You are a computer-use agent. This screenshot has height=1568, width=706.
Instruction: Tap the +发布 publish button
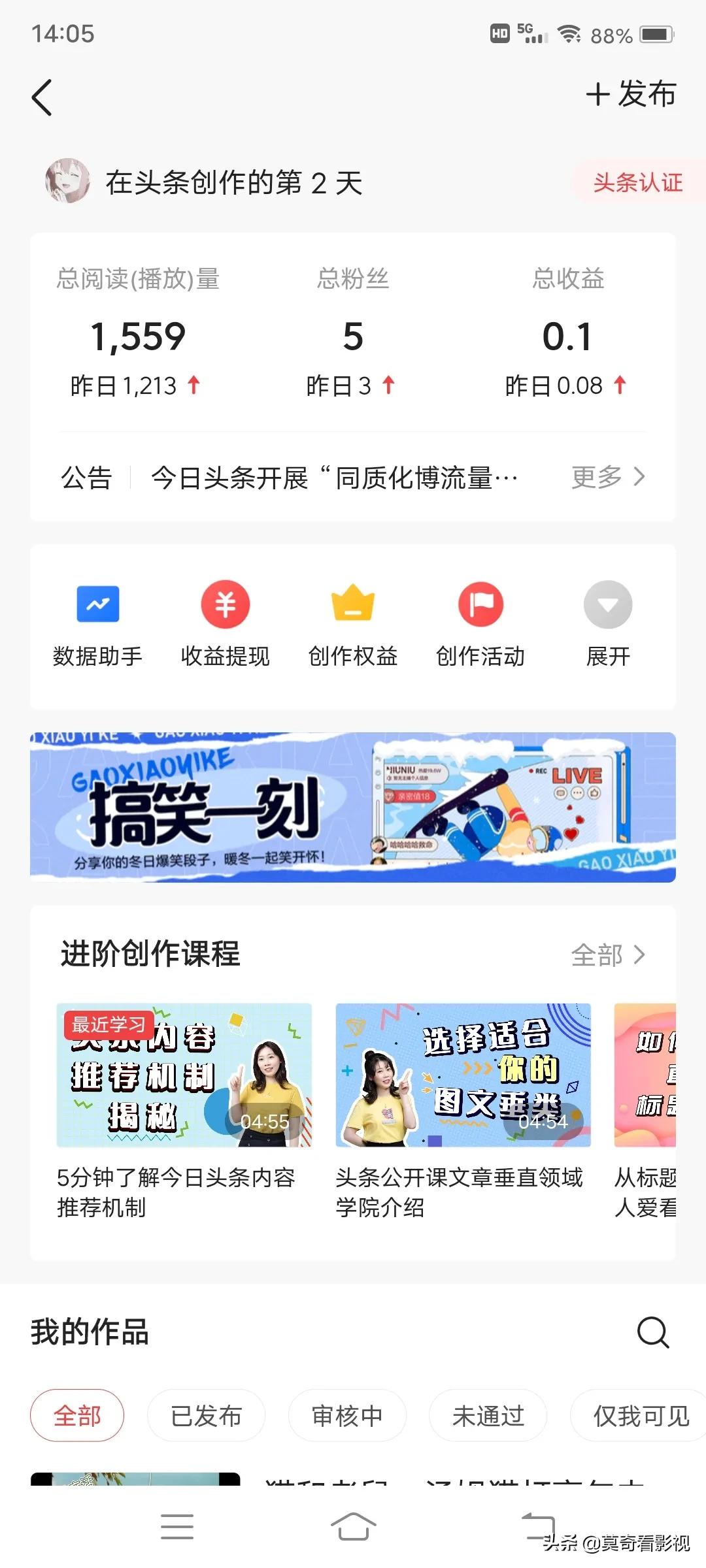tap(631, 95)
